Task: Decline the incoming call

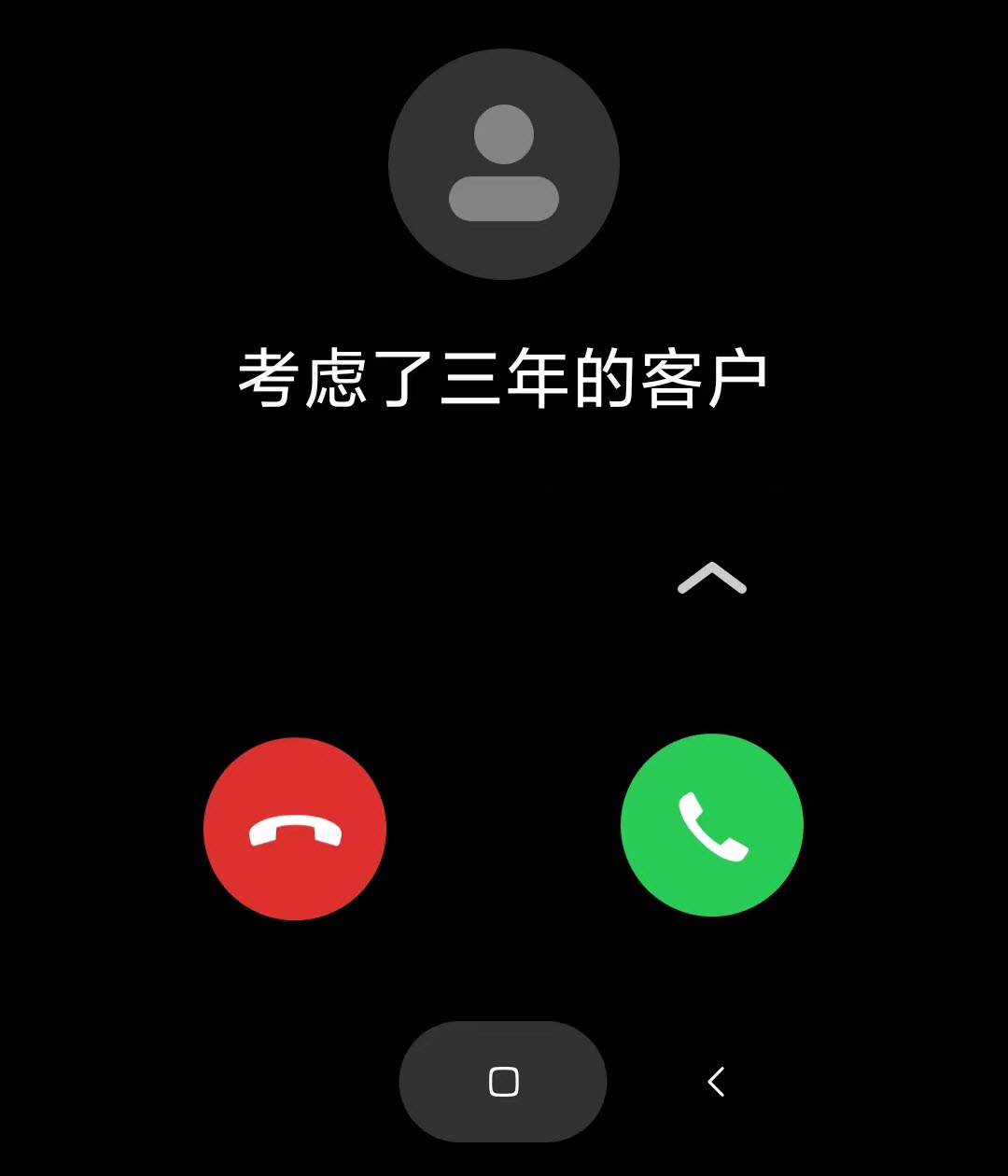Action: (x=295, y=829)
